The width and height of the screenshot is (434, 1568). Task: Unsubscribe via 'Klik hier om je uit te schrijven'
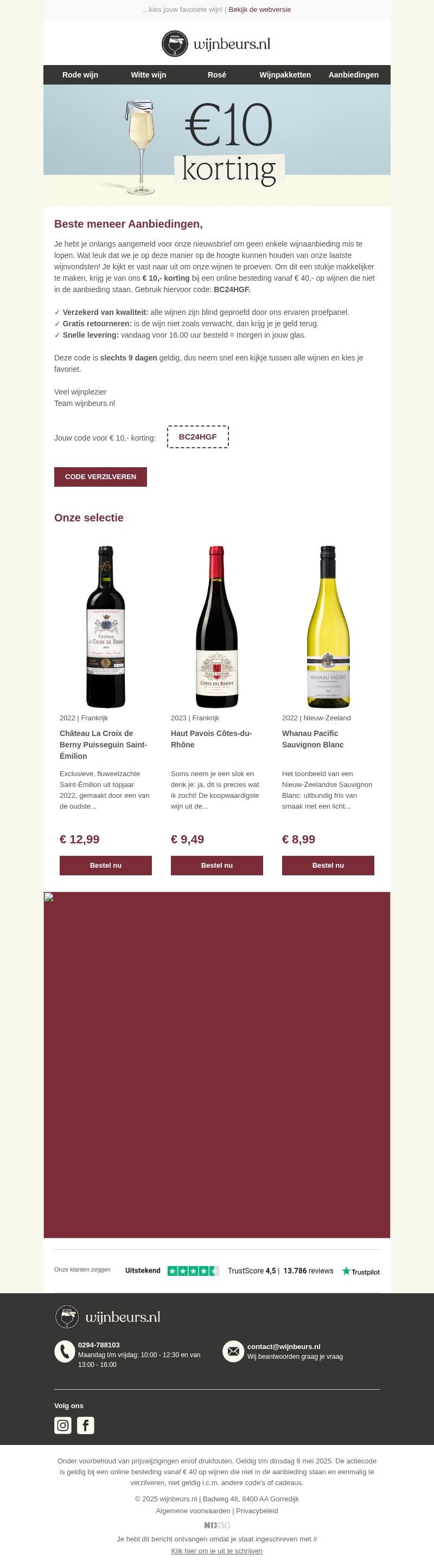tap(216, 1551)
